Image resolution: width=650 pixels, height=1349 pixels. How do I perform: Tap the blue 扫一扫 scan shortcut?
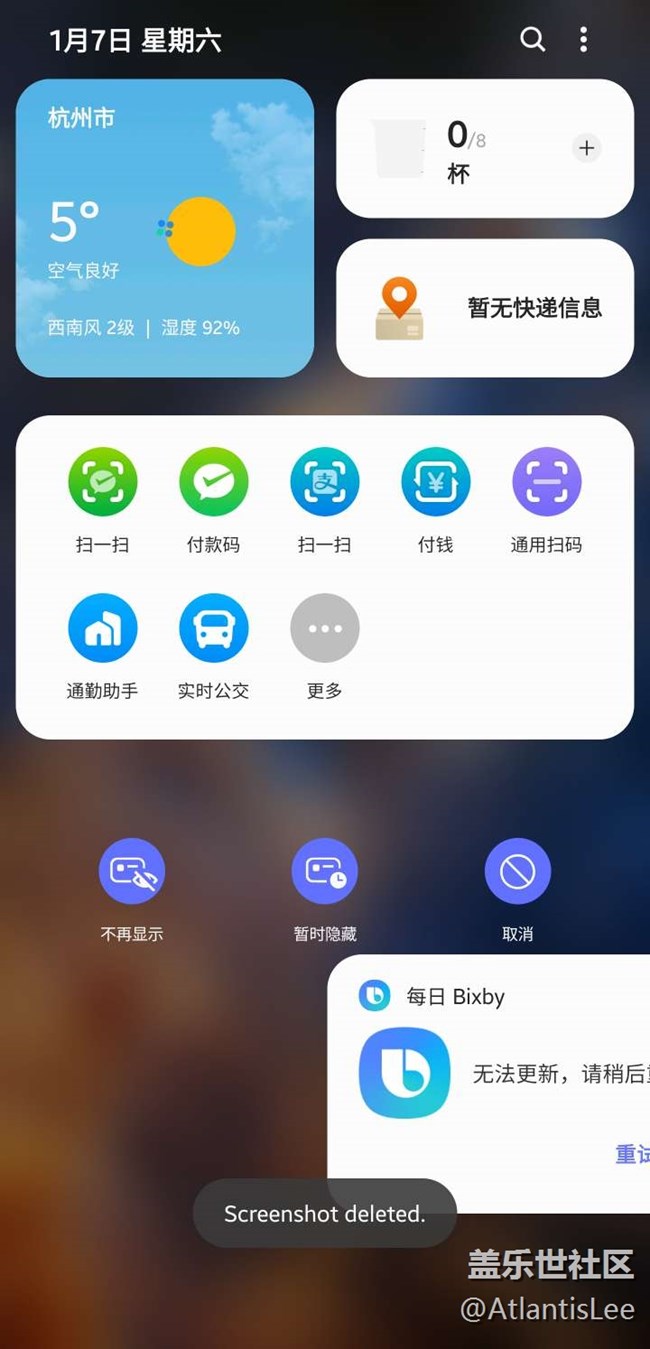point(324,482)
